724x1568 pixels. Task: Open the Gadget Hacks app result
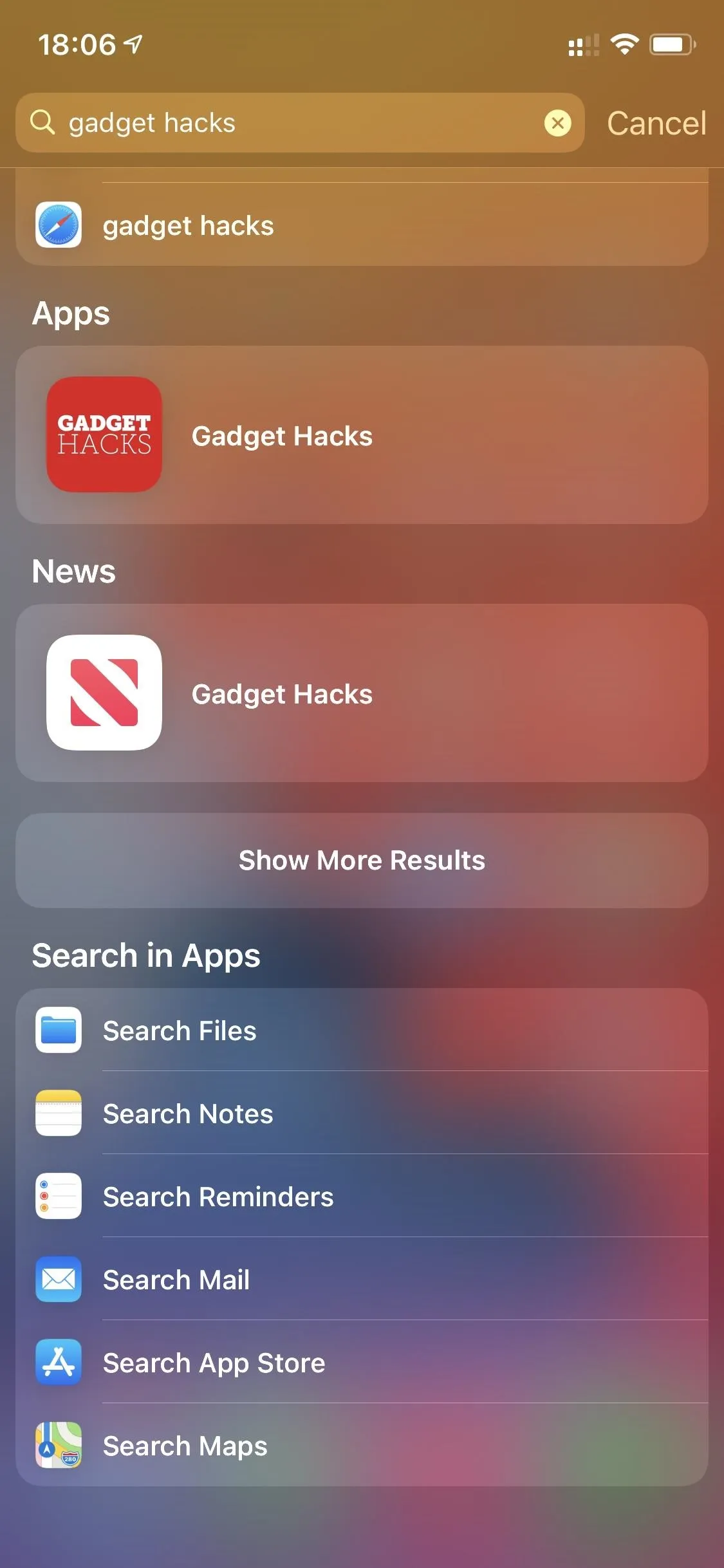[x=362, y=435]
